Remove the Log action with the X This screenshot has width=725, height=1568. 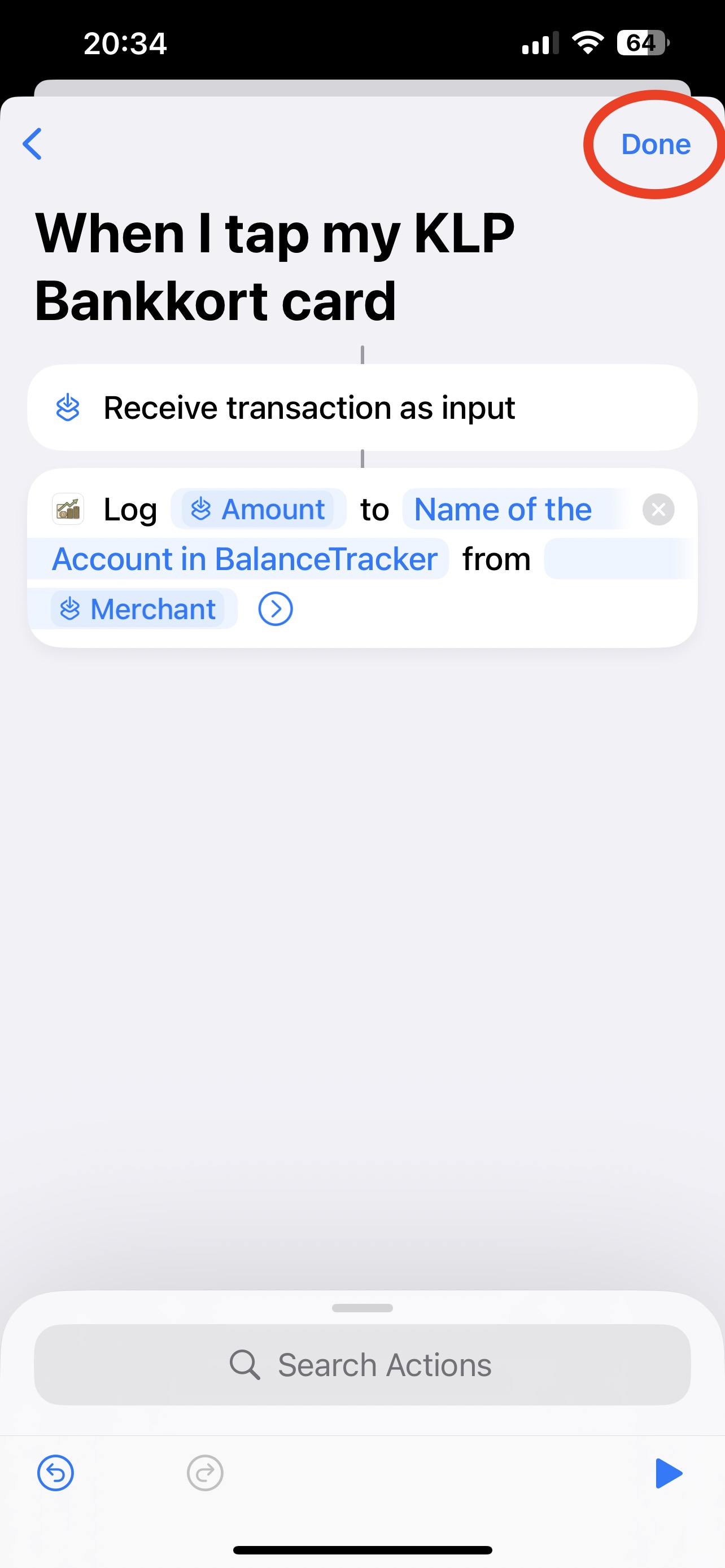pos(658,510)
